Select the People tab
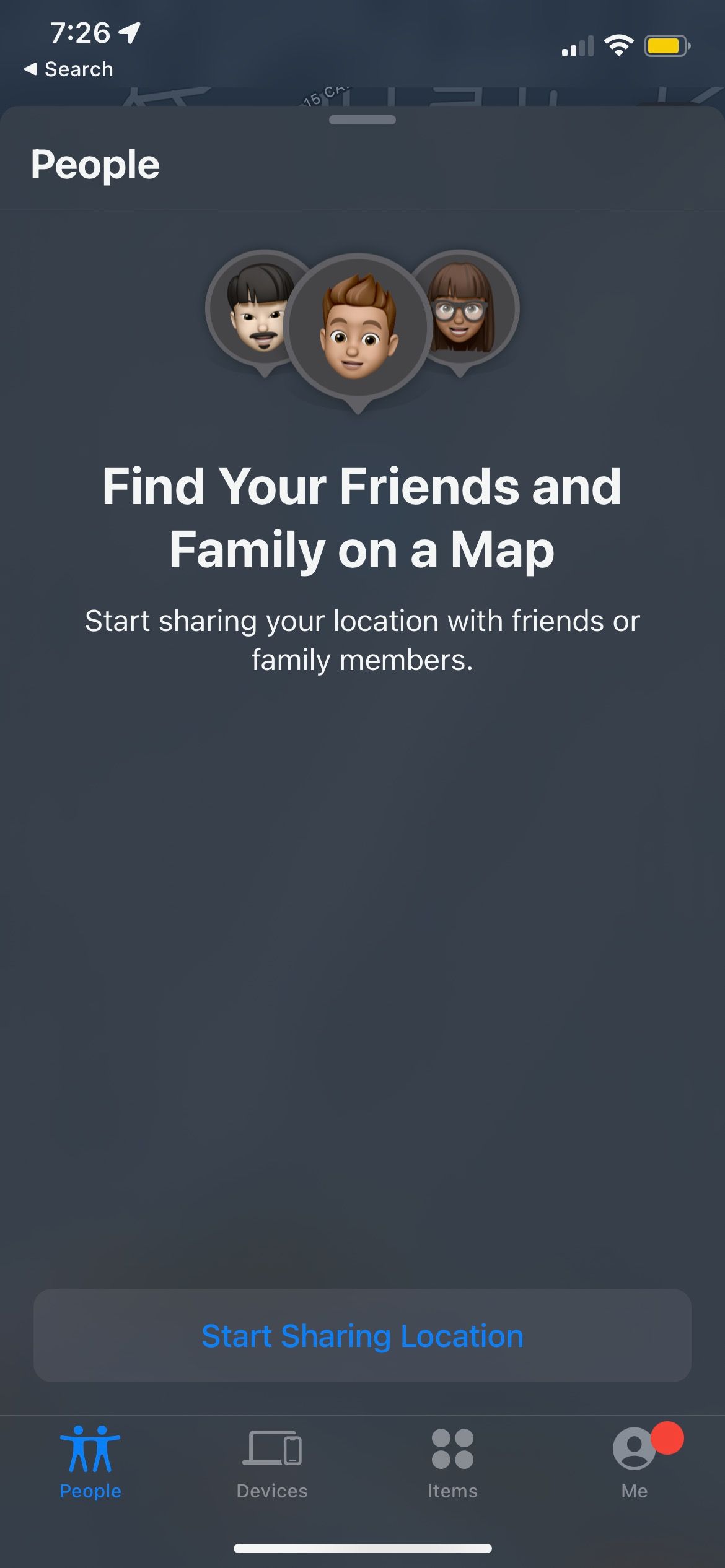Screen dimensions: 725x1568 tap(90, 1463)
